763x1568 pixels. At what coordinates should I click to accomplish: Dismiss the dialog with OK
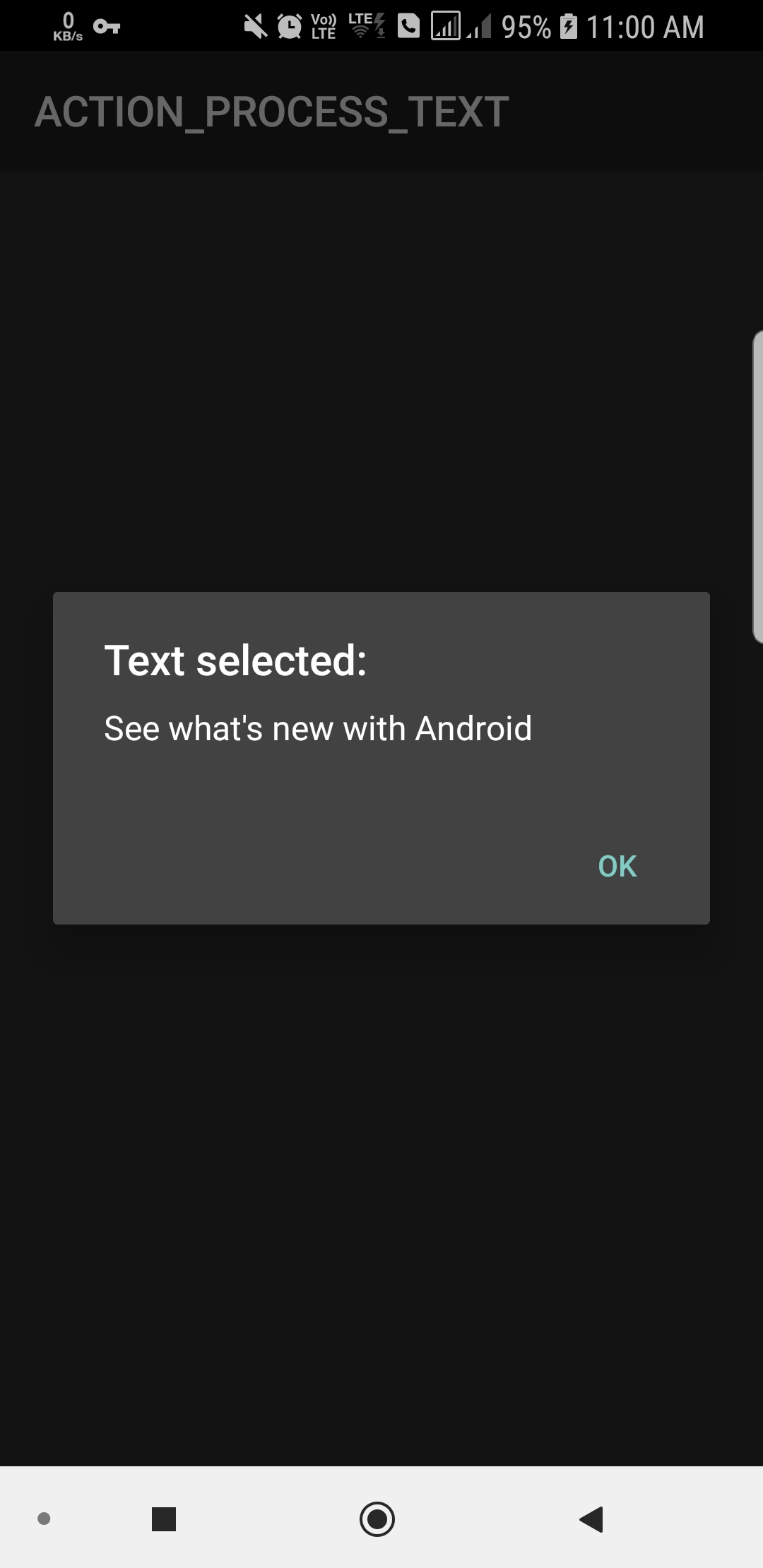(617, 866)
